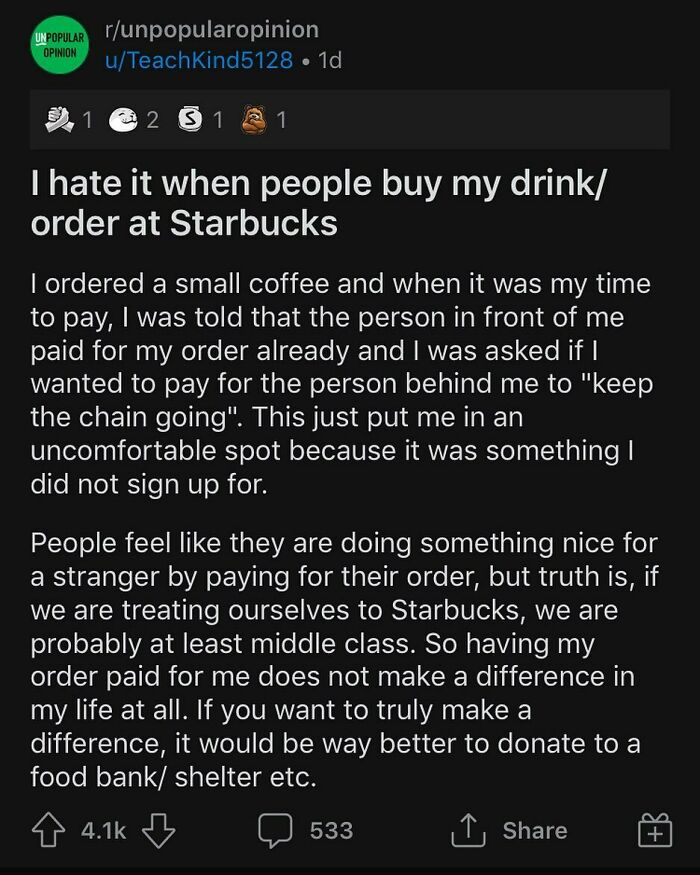Open the unpopularopinion community avatar
This screenshot has height=875, width=700.
coord(59,45)
